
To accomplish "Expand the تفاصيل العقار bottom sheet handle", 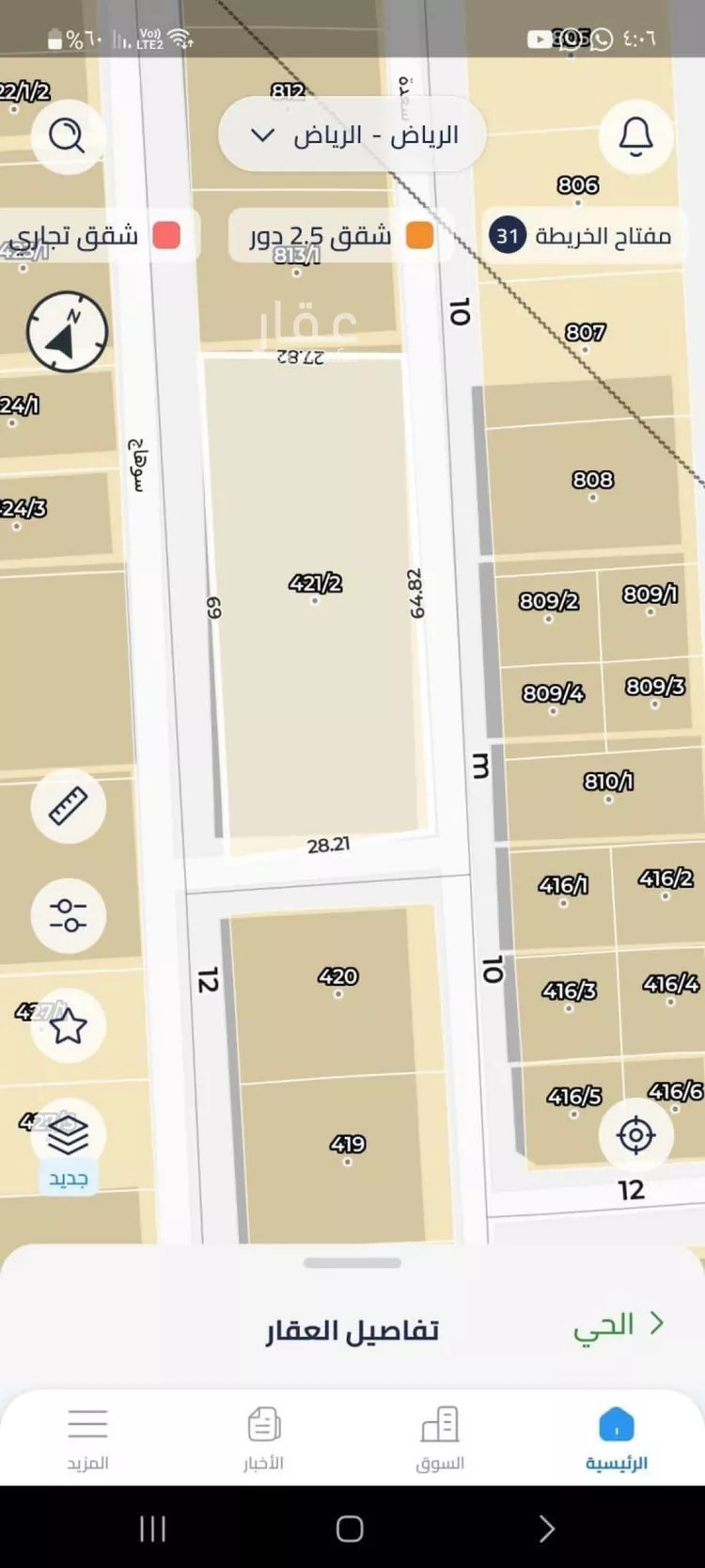I will tap(352, 1263).
